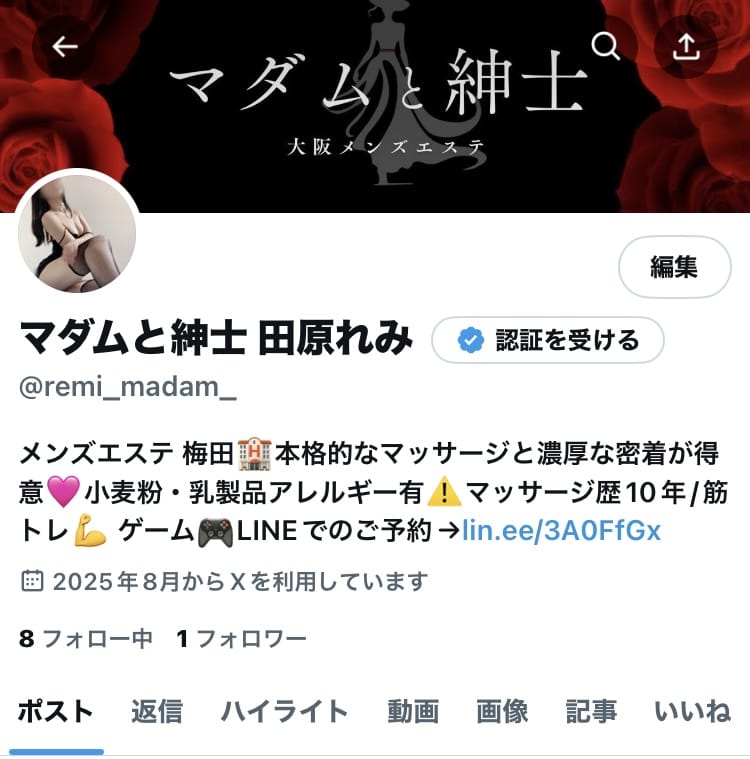Viewport: 750px width, 759px height.
Task: View the 1 フォロワー followers list
Action: coord(241,638)
